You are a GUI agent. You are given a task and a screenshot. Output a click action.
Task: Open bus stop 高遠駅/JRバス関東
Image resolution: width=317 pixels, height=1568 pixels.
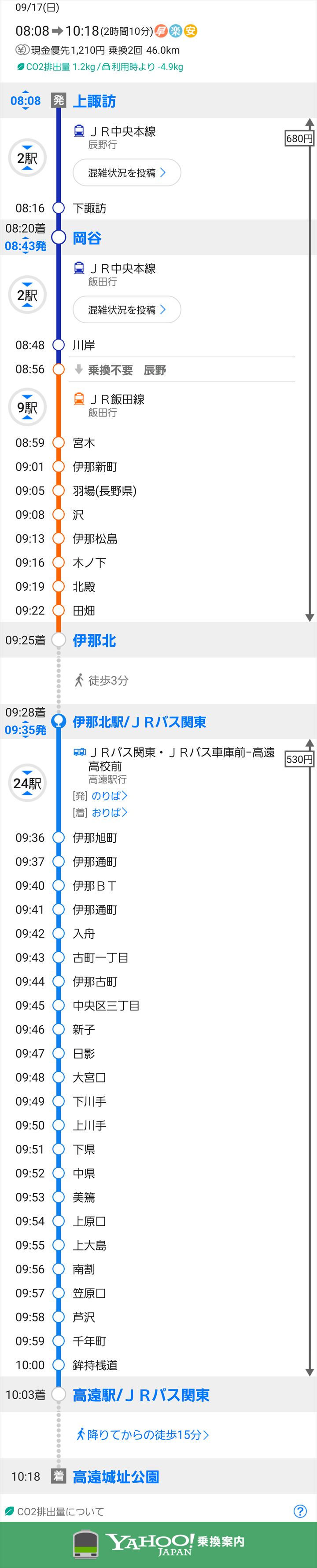pos(141,1395)
